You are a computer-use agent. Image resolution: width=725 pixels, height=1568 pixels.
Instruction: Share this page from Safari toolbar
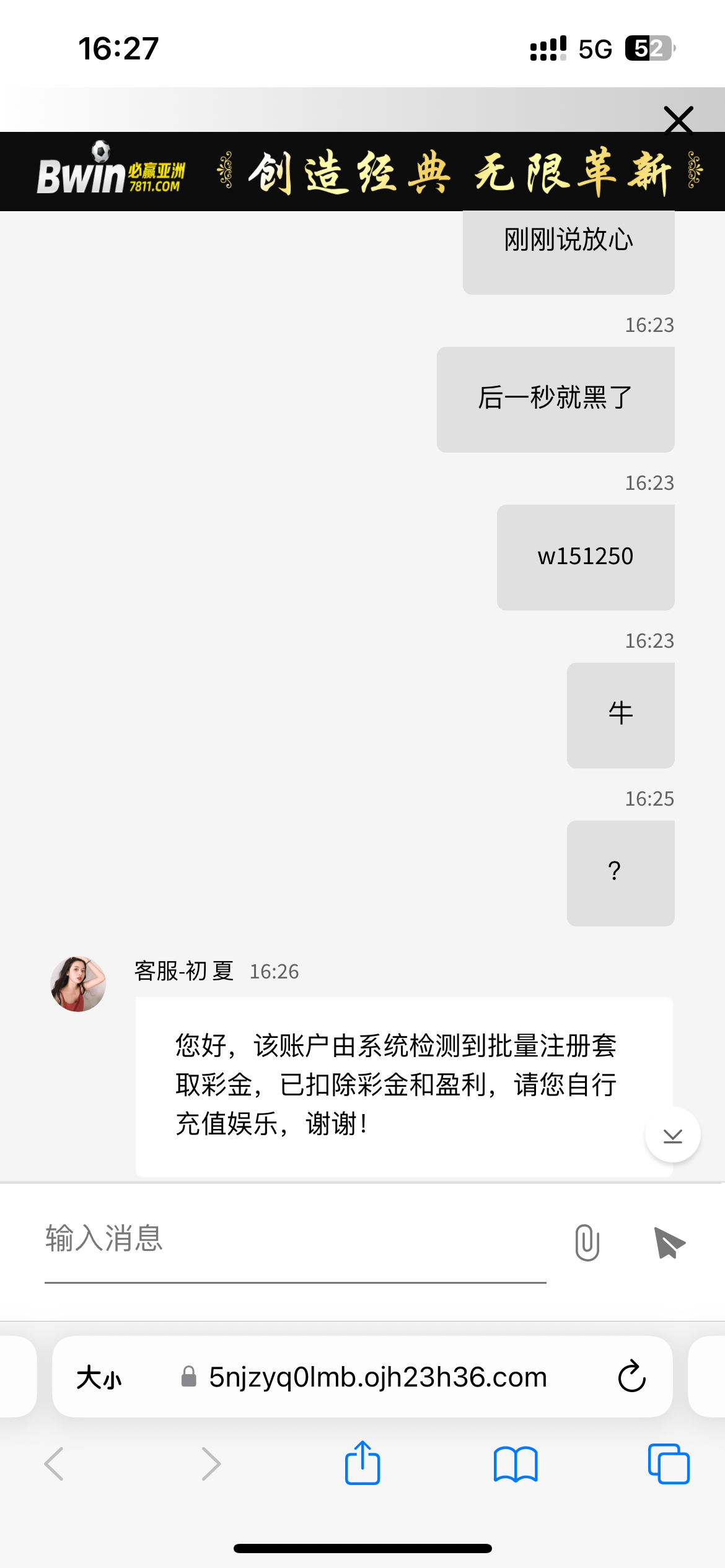pyautogui.click(x=362, y=1463)
